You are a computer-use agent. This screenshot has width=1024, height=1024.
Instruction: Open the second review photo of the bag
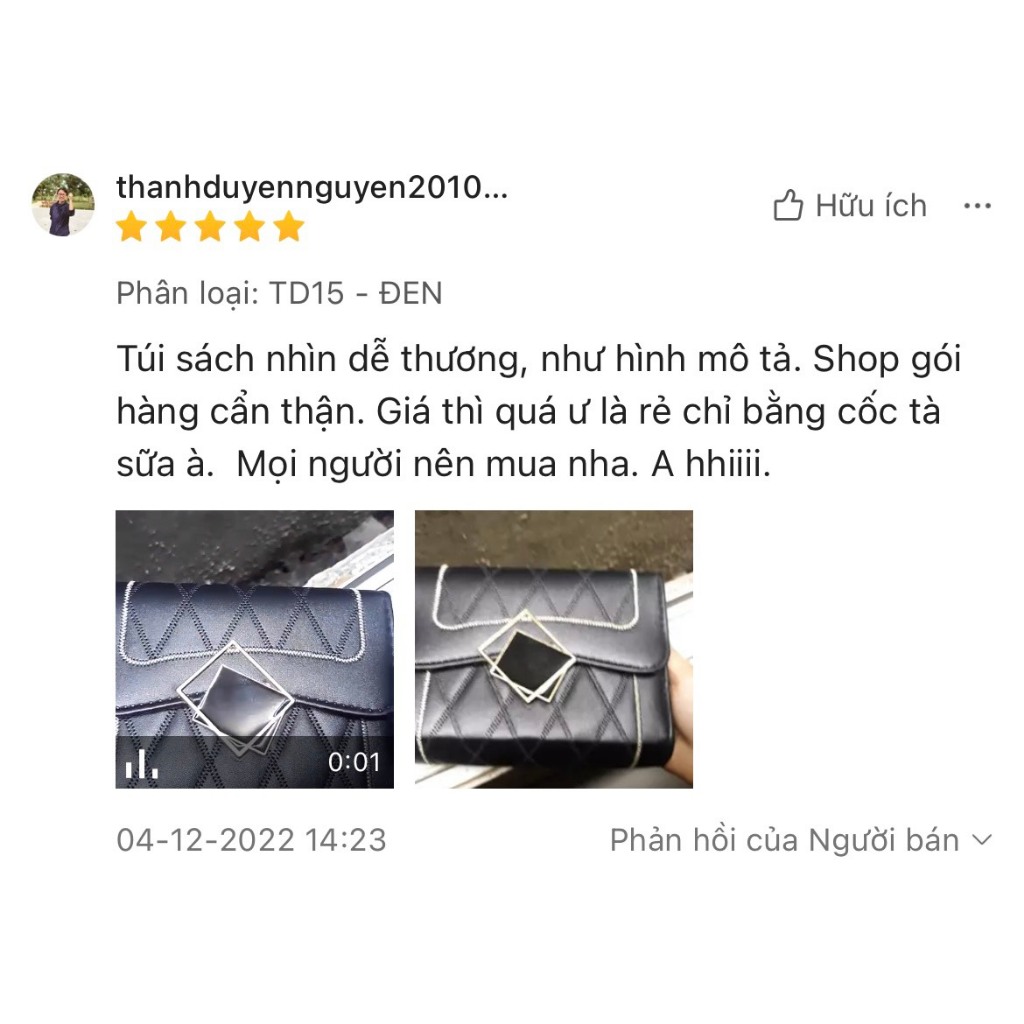point(553,649)
